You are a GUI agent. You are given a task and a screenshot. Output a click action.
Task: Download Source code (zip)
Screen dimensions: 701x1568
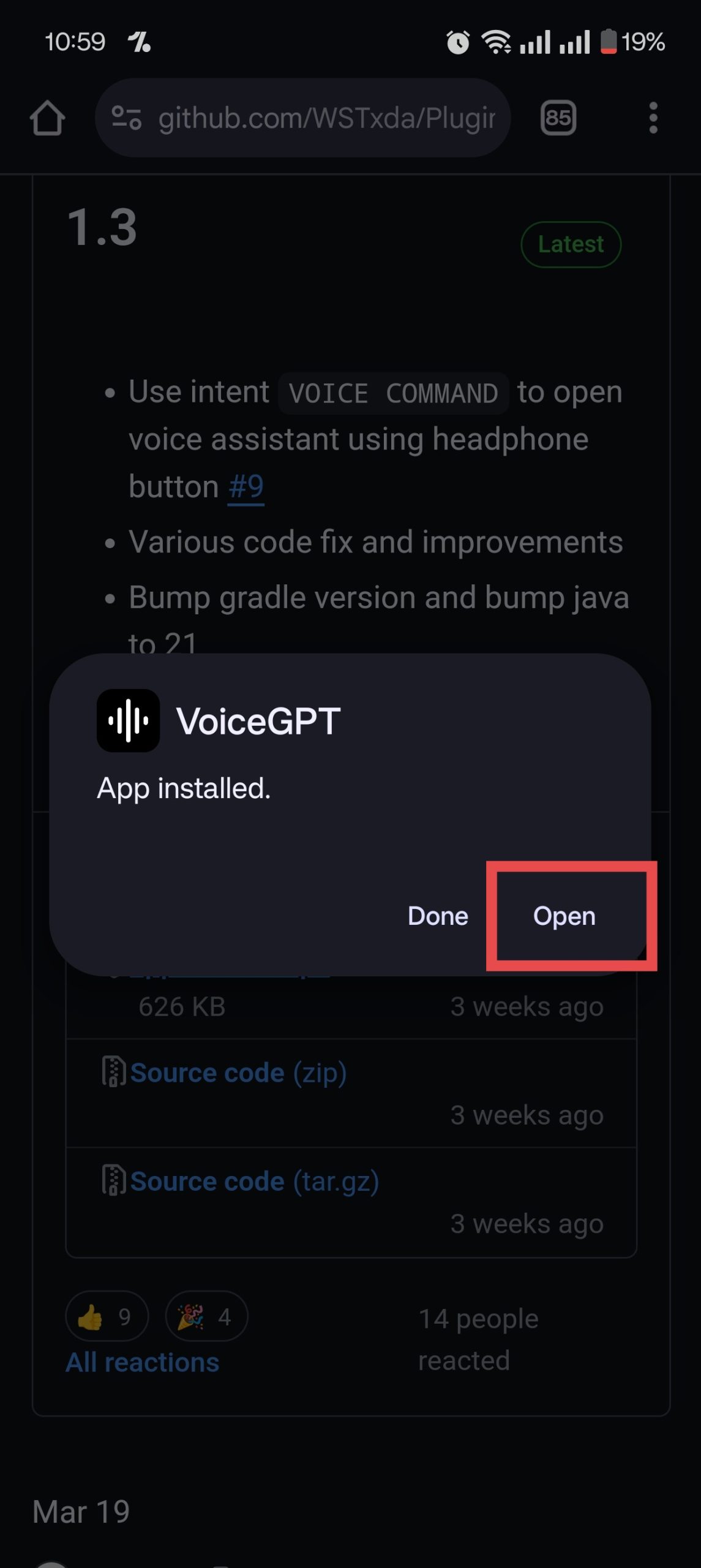click(x=238, y=1073)
